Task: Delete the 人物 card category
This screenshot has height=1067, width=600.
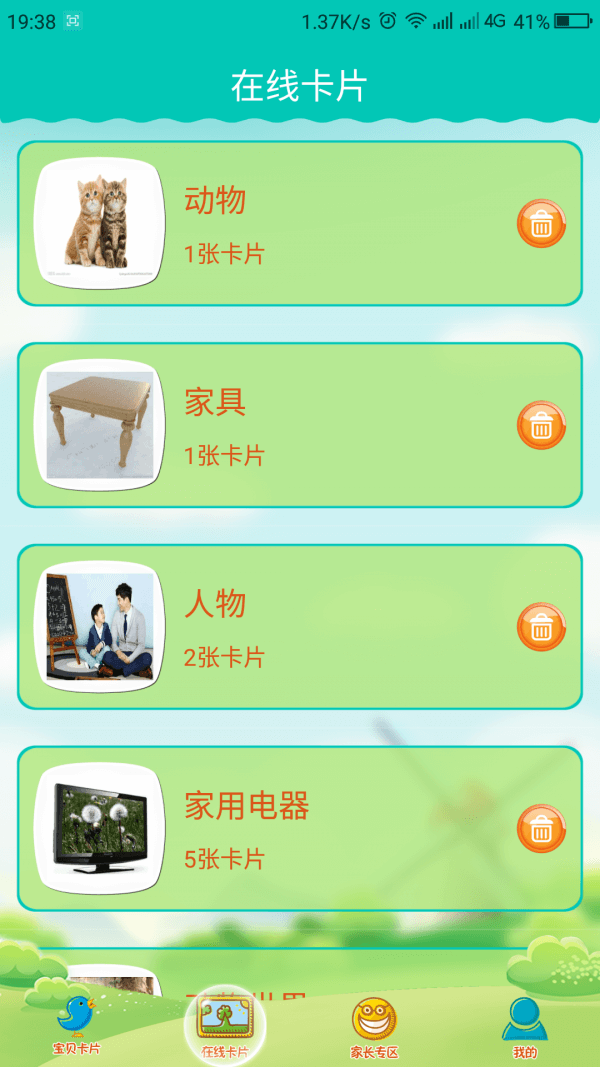Action: [541, 628]
